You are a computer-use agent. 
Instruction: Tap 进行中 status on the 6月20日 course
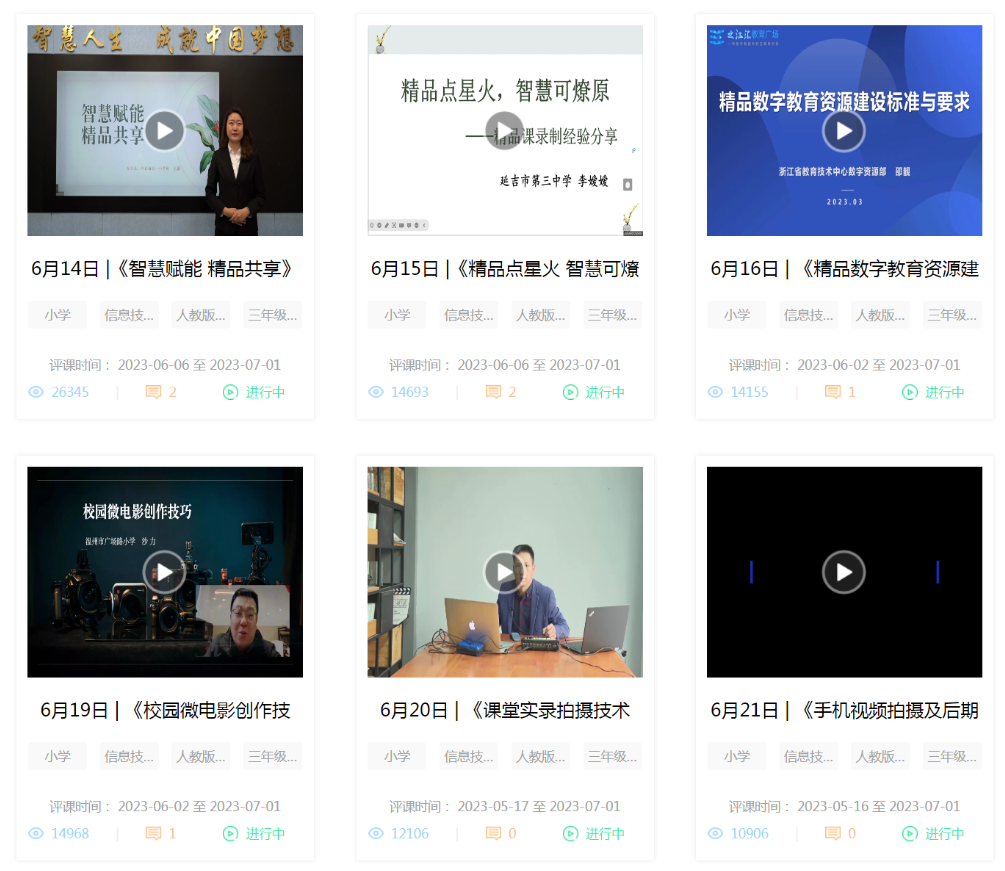[x=594, y=834]
